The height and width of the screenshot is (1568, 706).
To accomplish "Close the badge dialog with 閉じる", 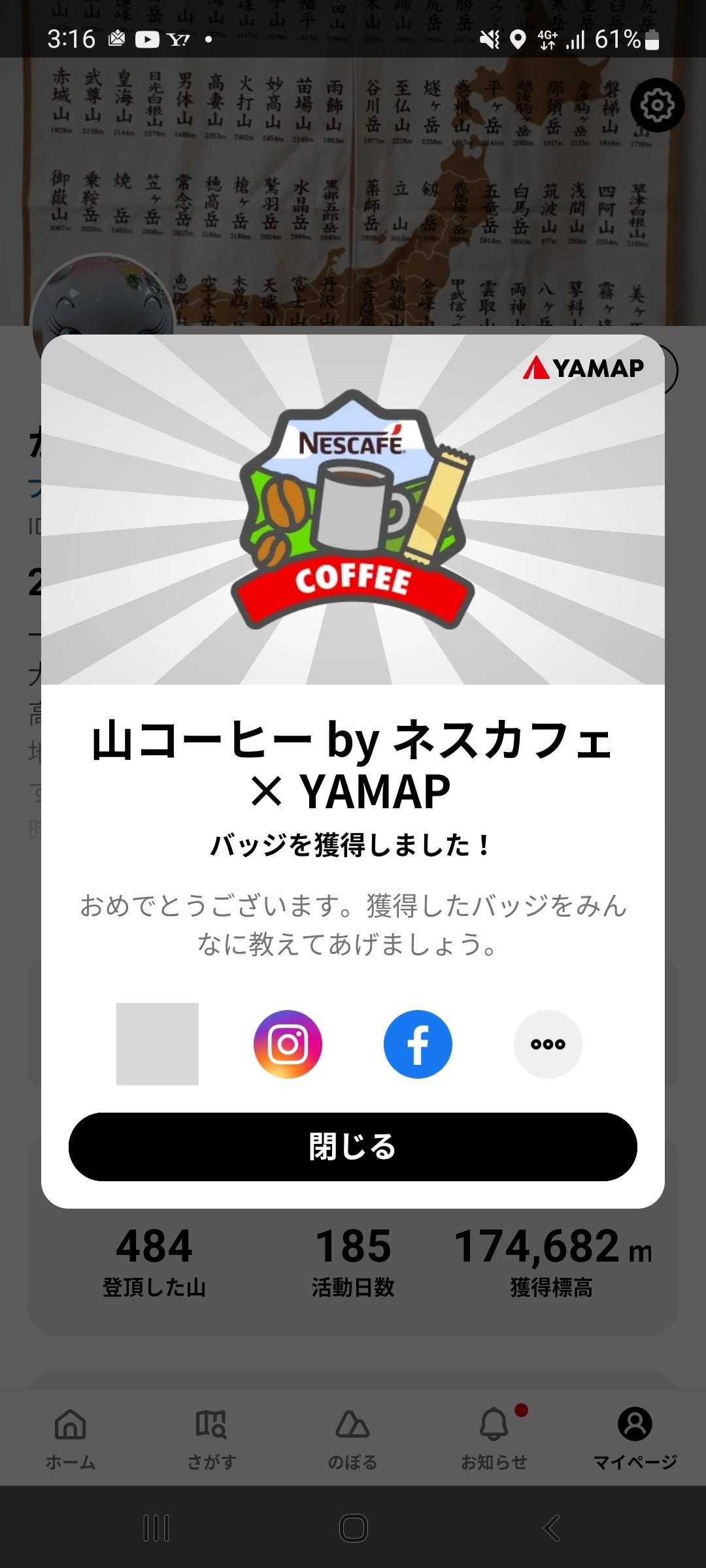I will click(x=352, y=1147).
